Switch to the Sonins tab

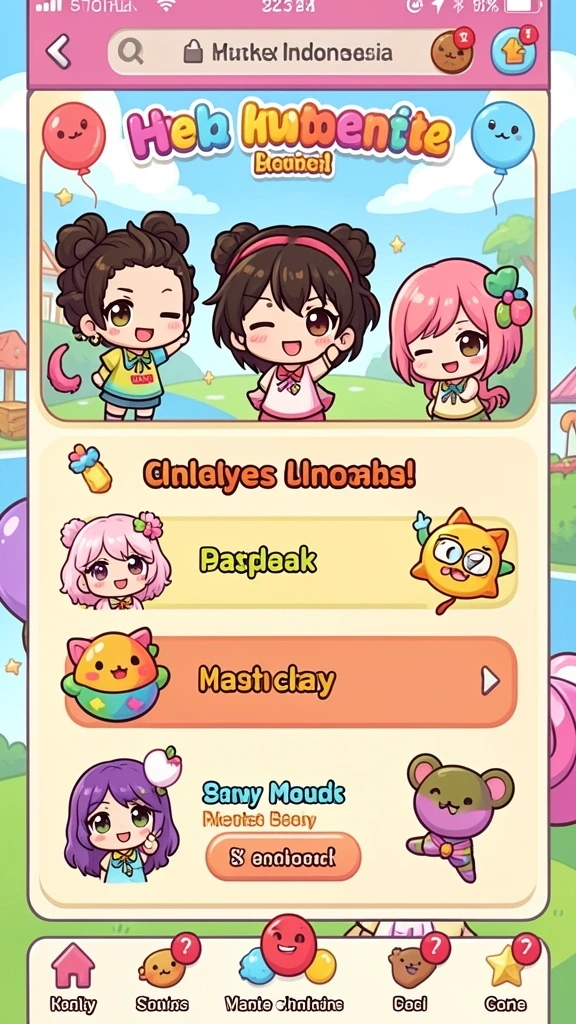tap(163, 977)
